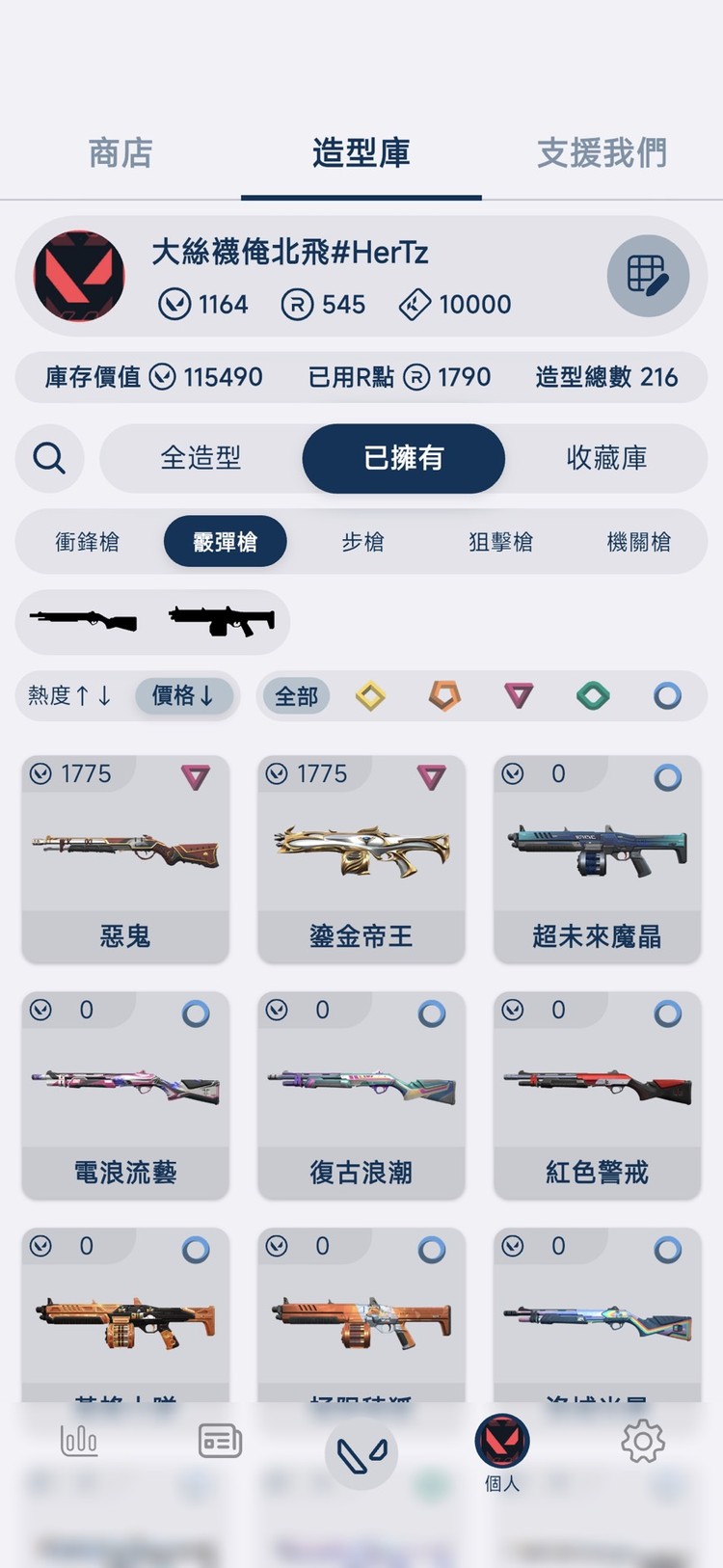Click the 全造型 filter button

(201, 459)
